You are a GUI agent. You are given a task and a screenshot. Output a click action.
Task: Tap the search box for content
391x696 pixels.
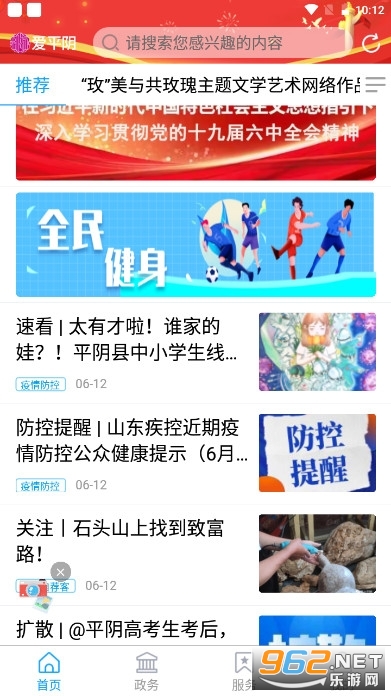pos(222,43)
